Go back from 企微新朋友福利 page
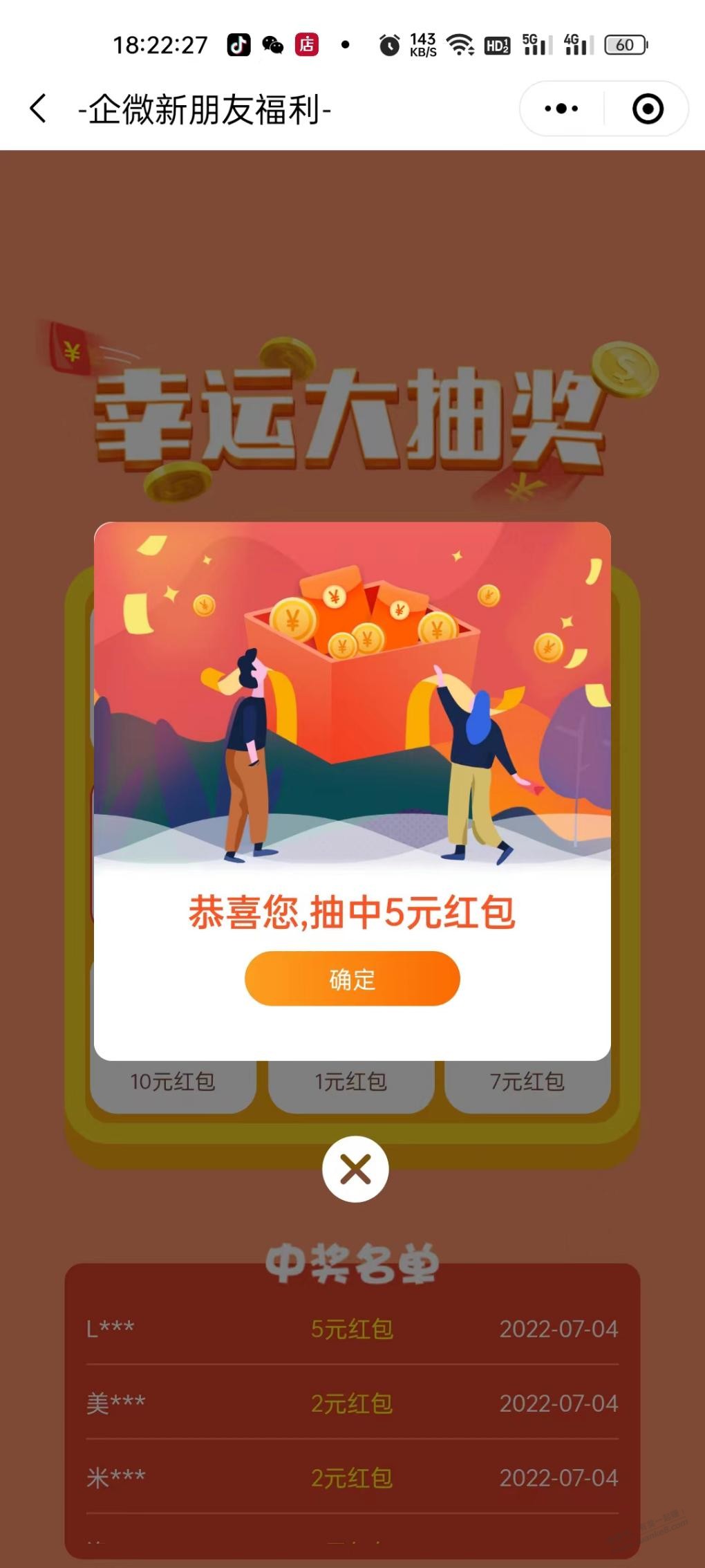Image resolution: width=705 pixels, height=1568 pixels. pos(39,109)
